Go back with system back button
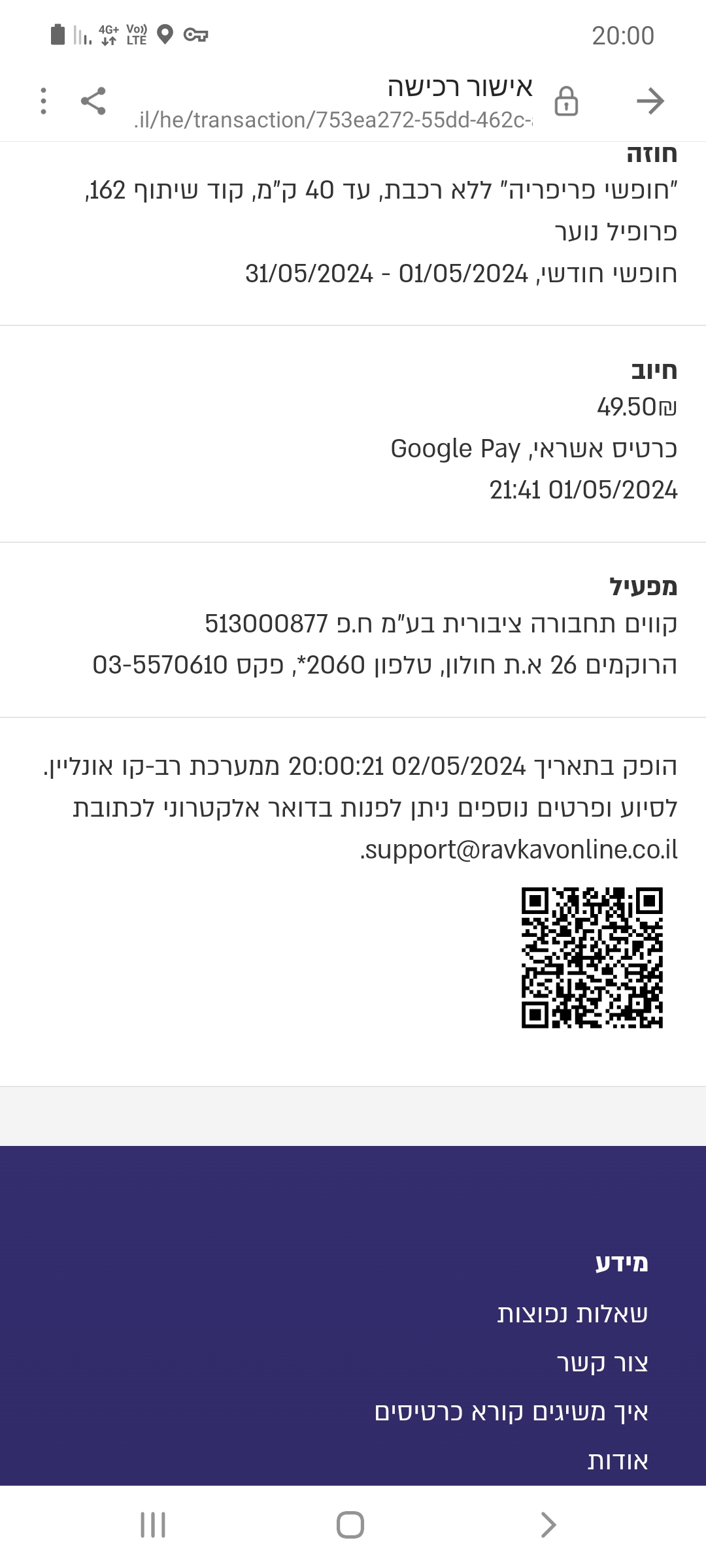The height and width of the screenshot is (1568, 706). [x=548, y=1525]
